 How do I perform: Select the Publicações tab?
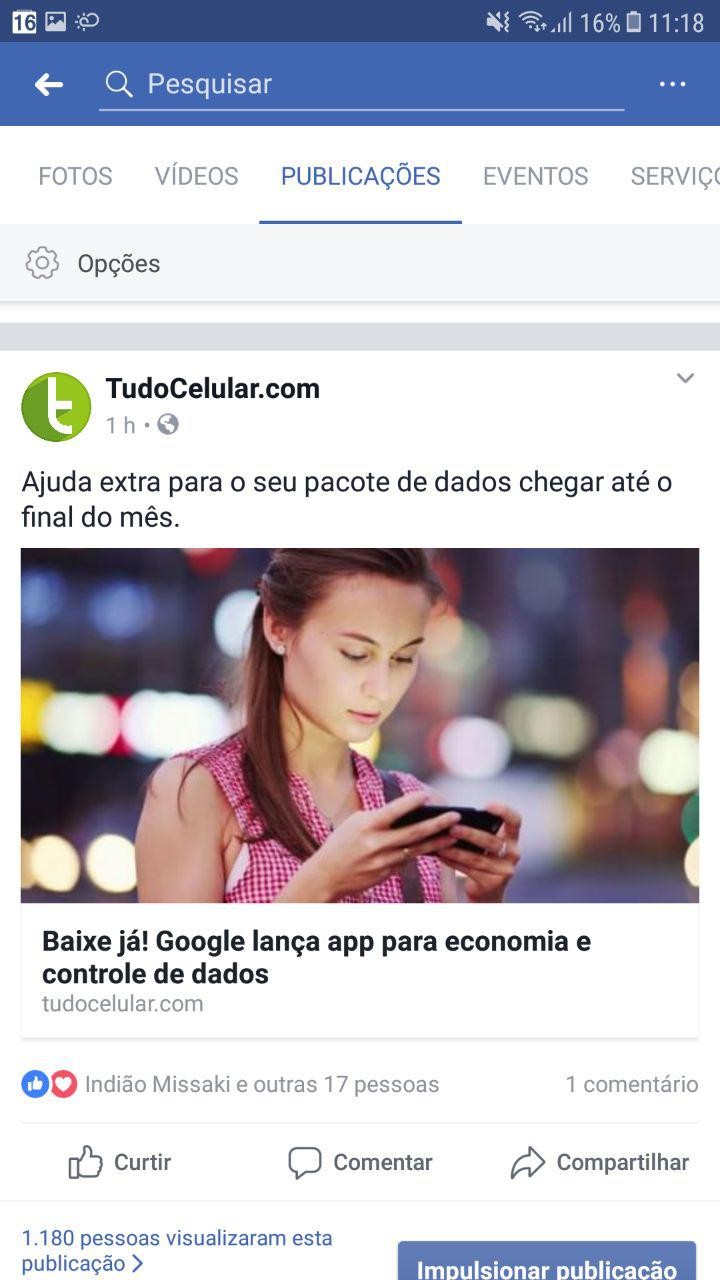(x=360, y=176)
